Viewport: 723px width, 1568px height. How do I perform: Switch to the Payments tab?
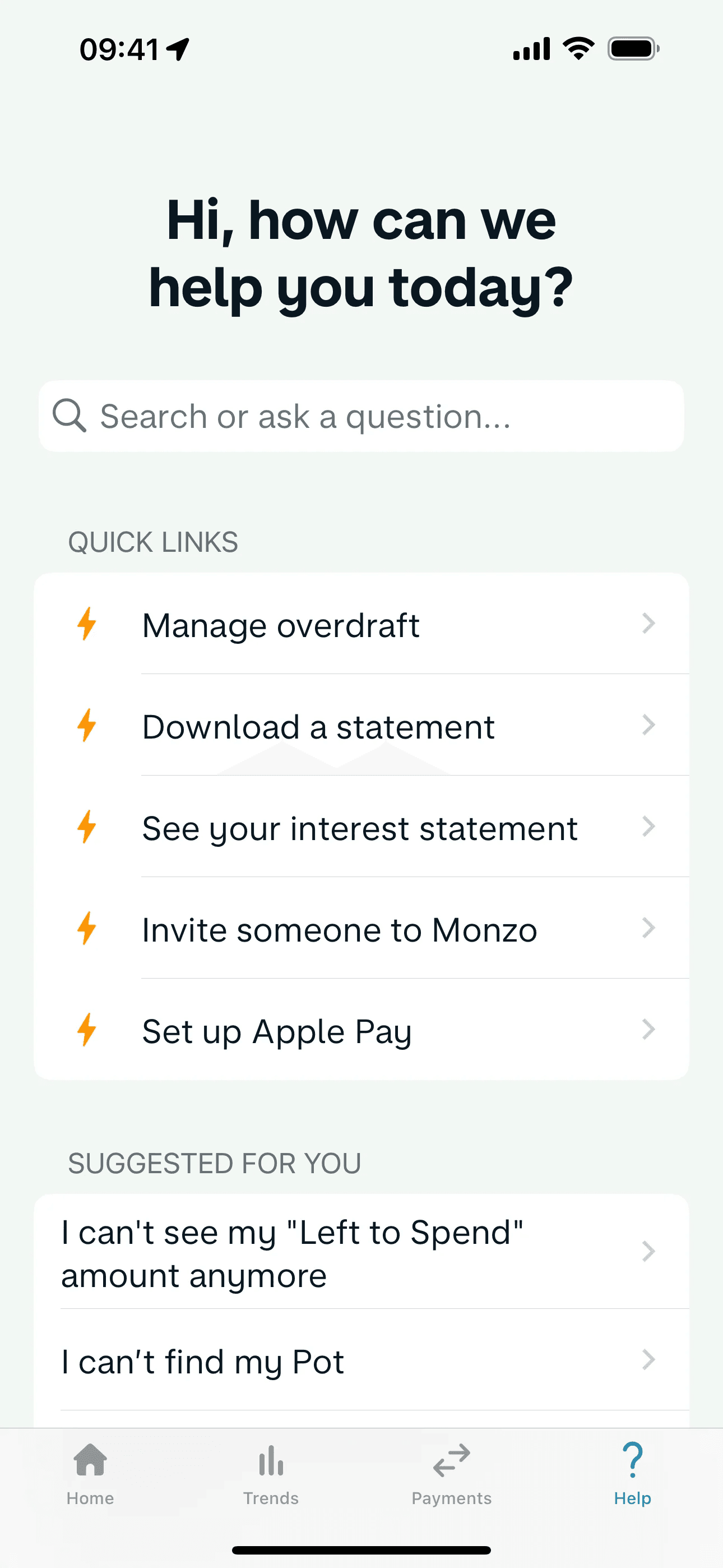click(452, 1474)
